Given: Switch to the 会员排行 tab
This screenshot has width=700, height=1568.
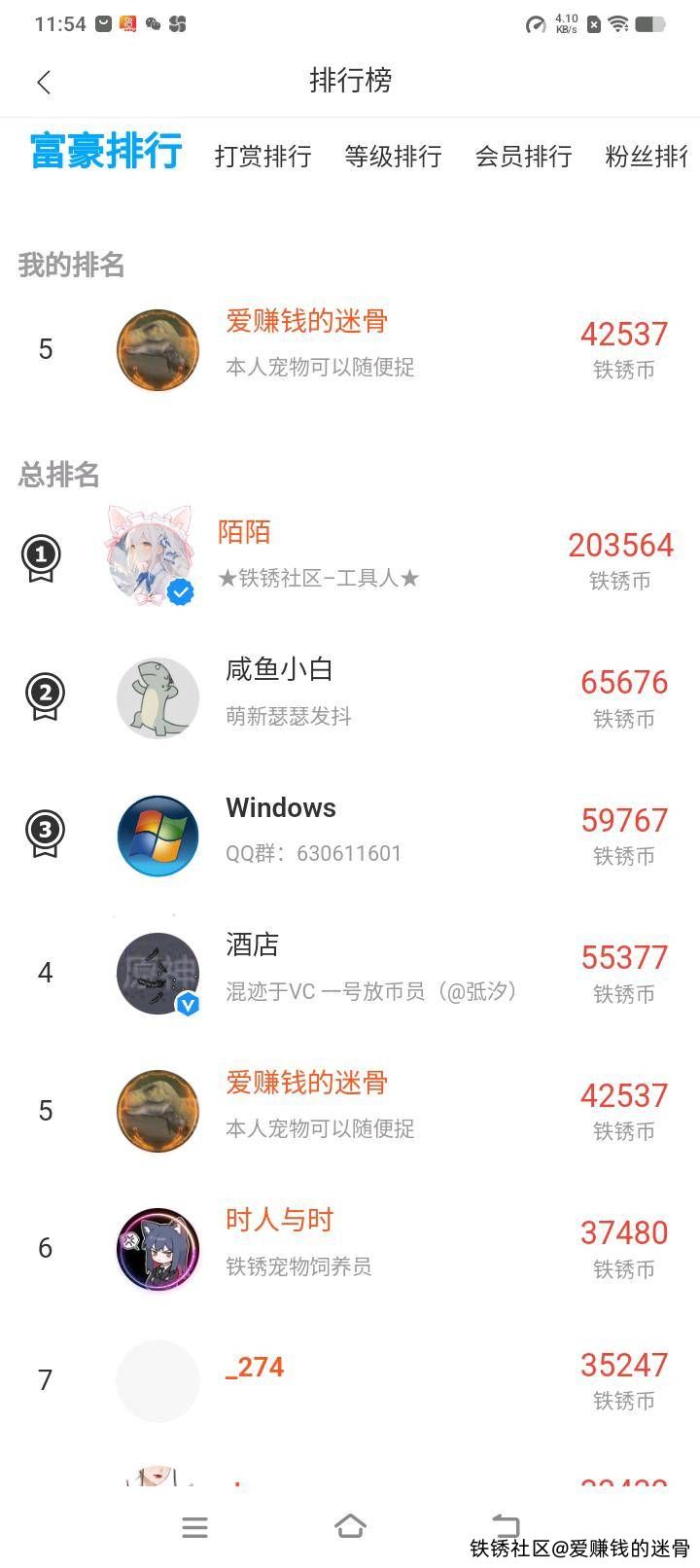Looking at the screenshot, I should pyautogui.click(x=523, y=156).
